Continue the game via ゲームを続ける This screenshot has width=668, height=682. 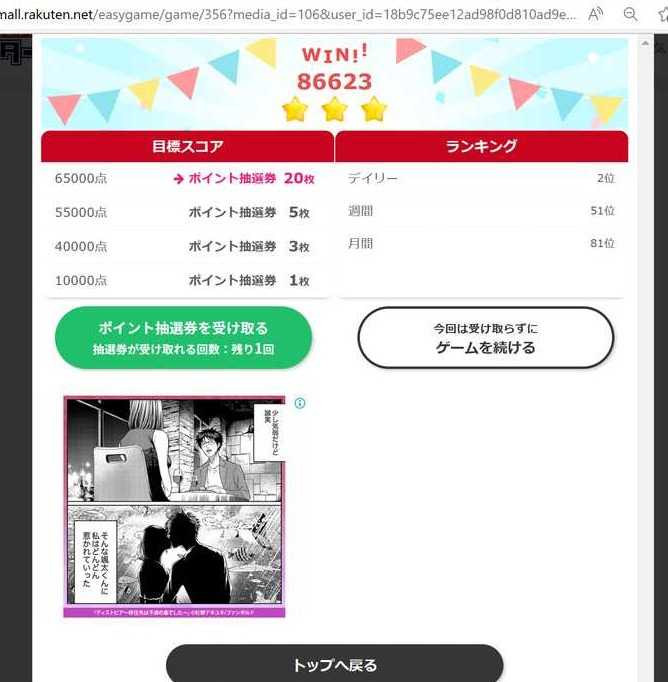point(485,338)
